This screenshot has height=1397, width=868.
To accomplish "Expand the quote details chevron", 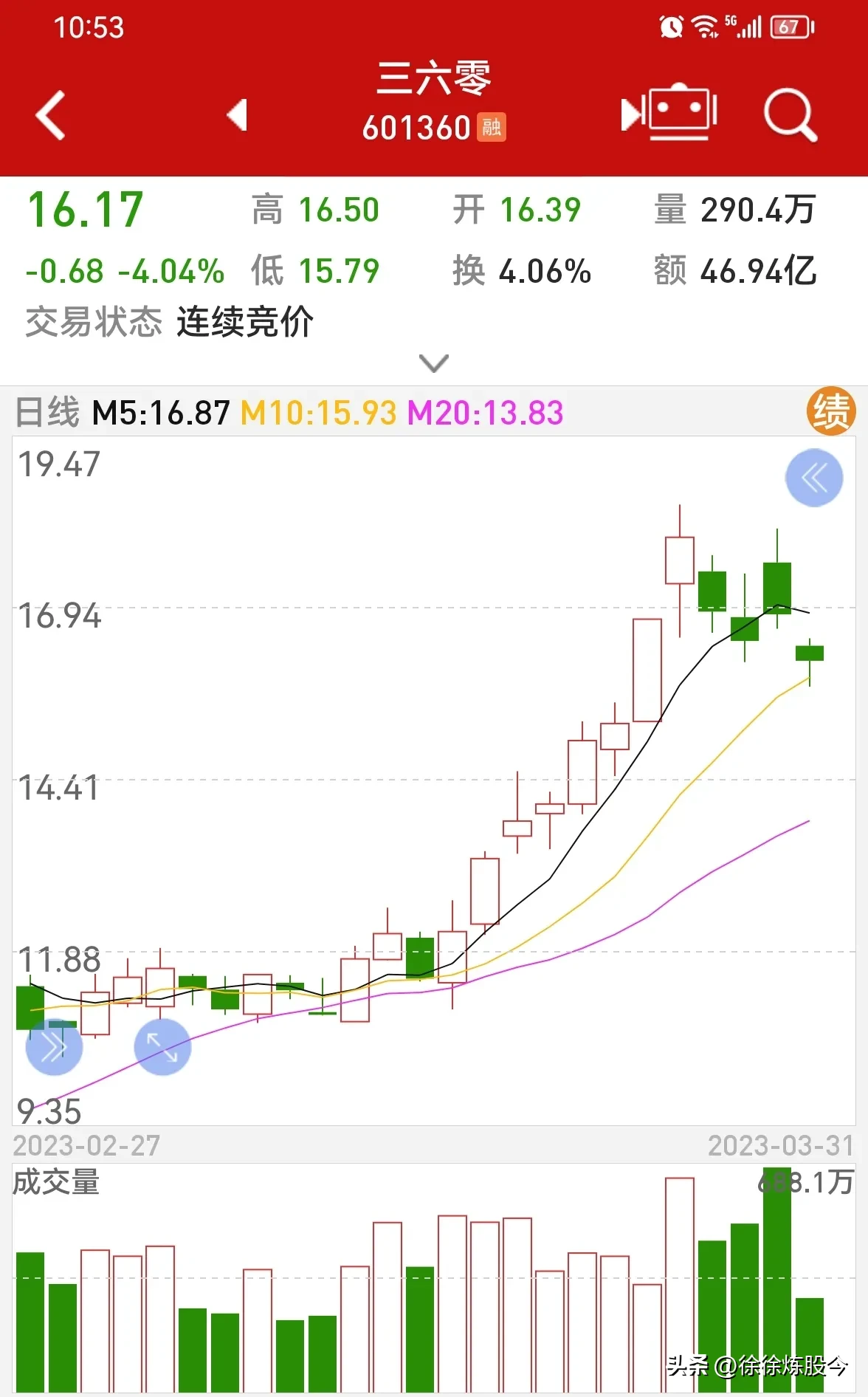I will click(x=433, y=363).
